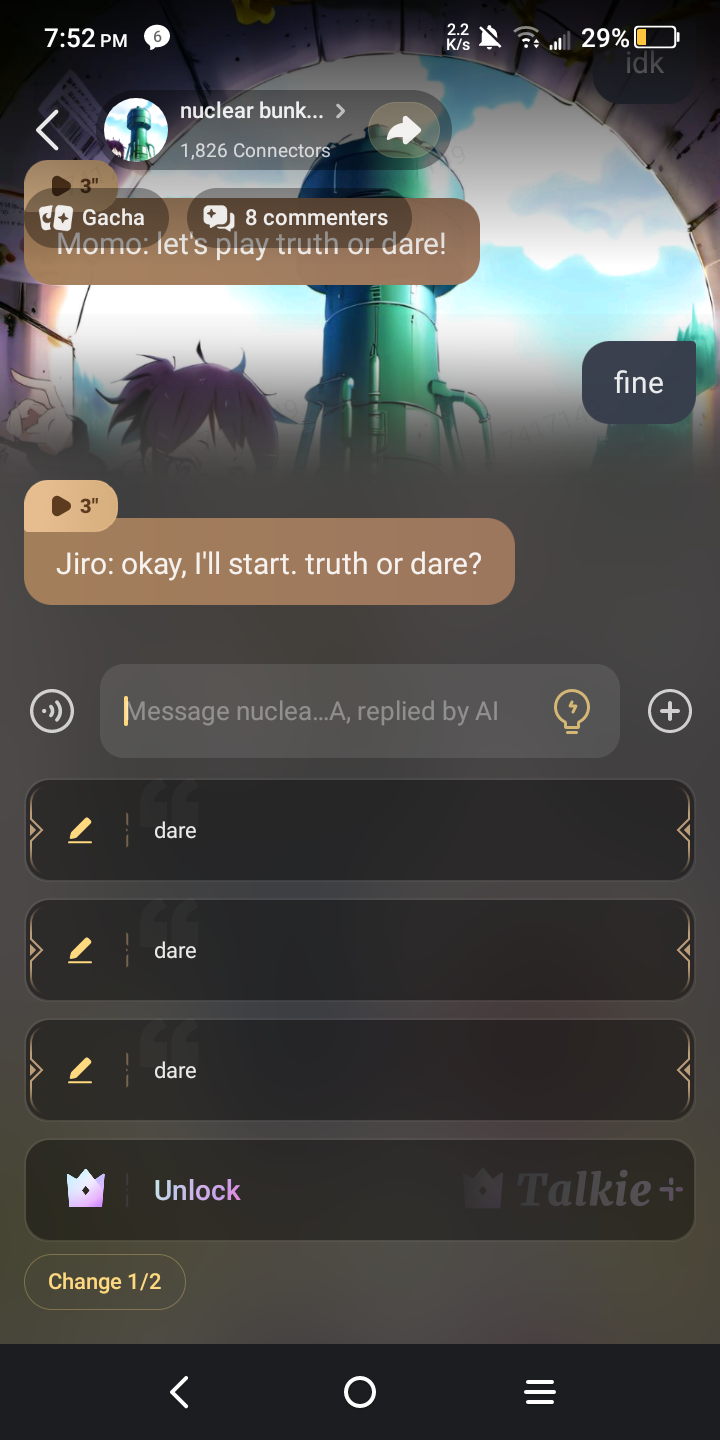The image size is (720, 1440).
Task: Open the plus attachments menu
Action: pyautogui.click(x=669, y=711)
